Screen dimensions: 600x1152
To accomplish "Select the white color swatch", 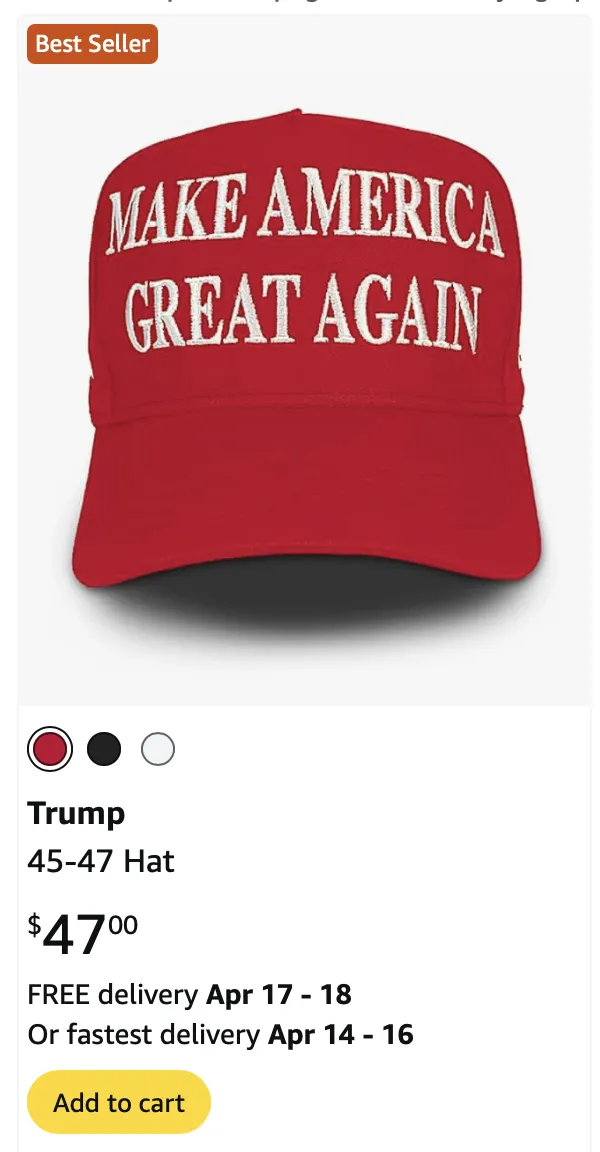I will coord(158,748).
